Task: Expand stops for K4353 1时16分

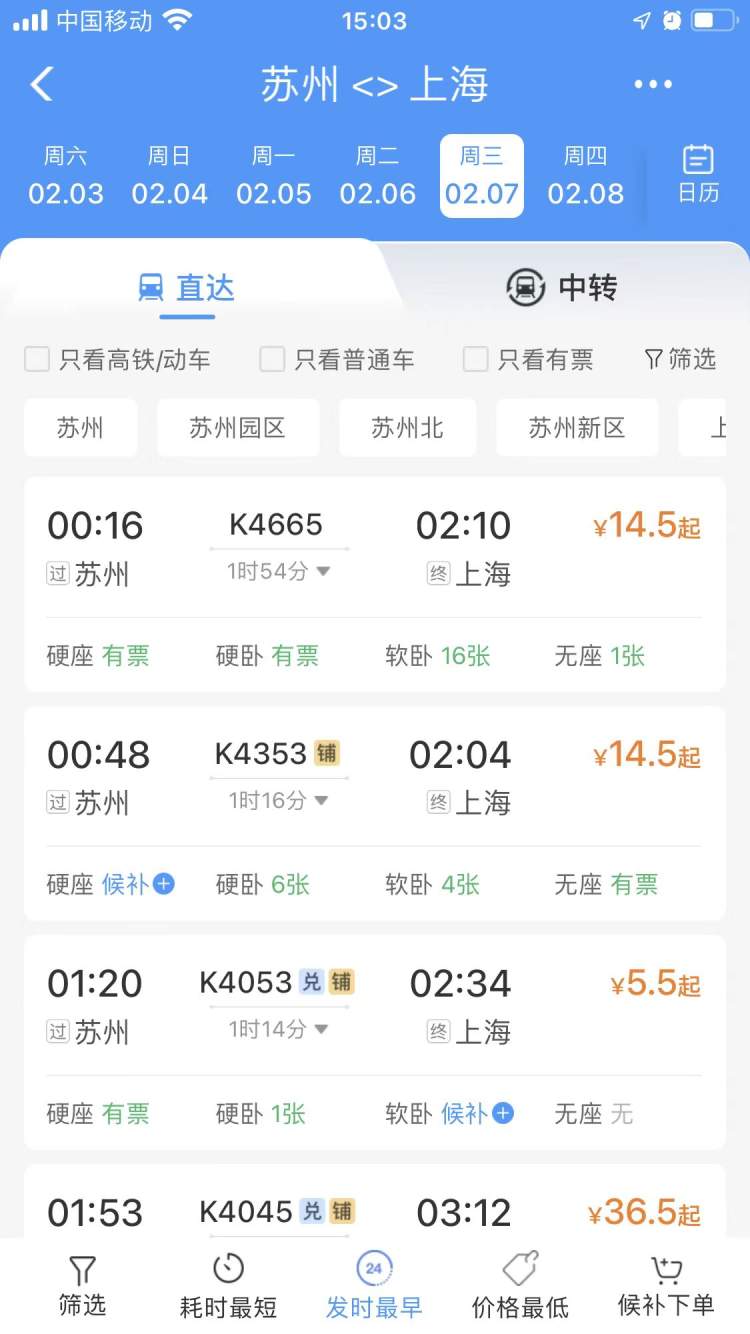Action: click(279, 801)
